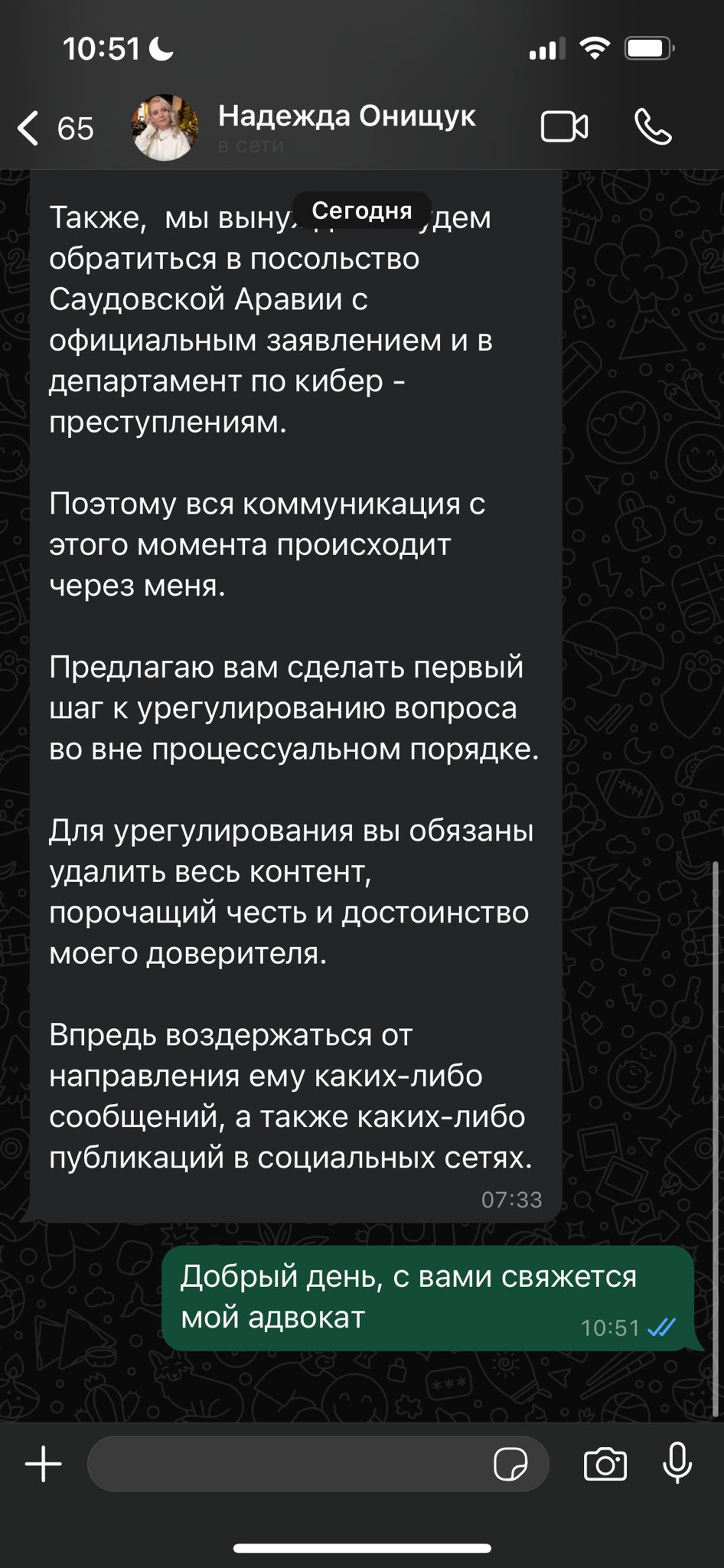Screen dimensions: 724x1568
Task: Open the attachment plus menu
Action: tap(44, 1464)
